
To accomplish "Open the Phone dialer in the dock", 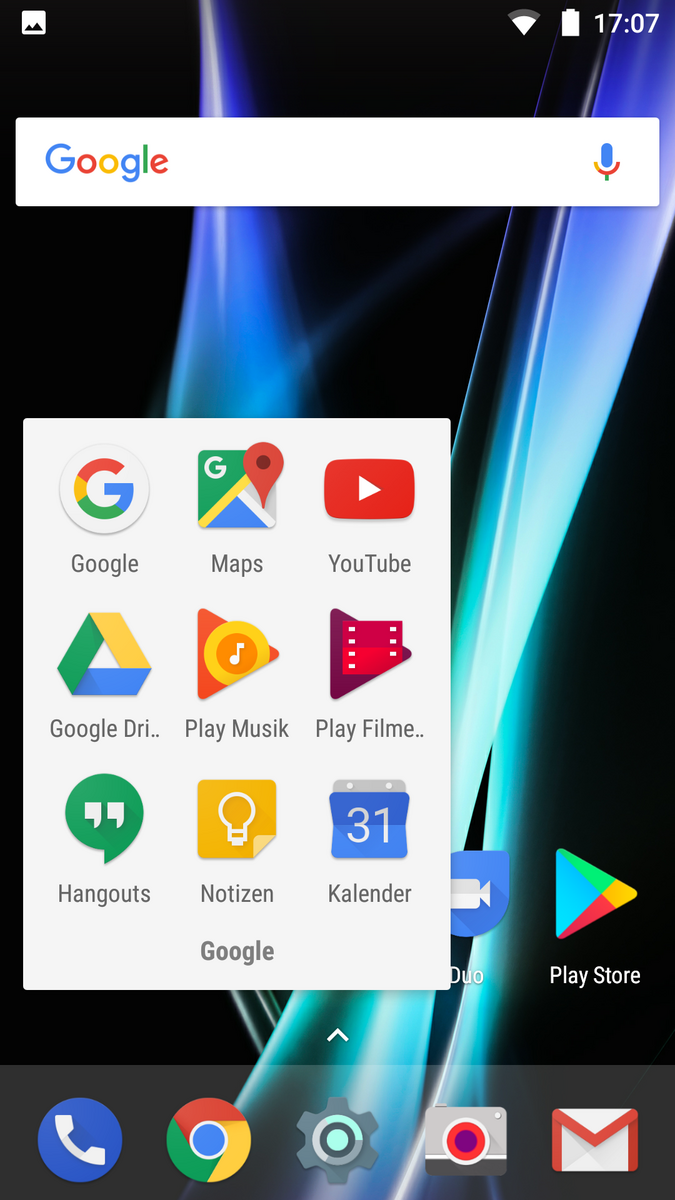I will [x=80, y=1140].
